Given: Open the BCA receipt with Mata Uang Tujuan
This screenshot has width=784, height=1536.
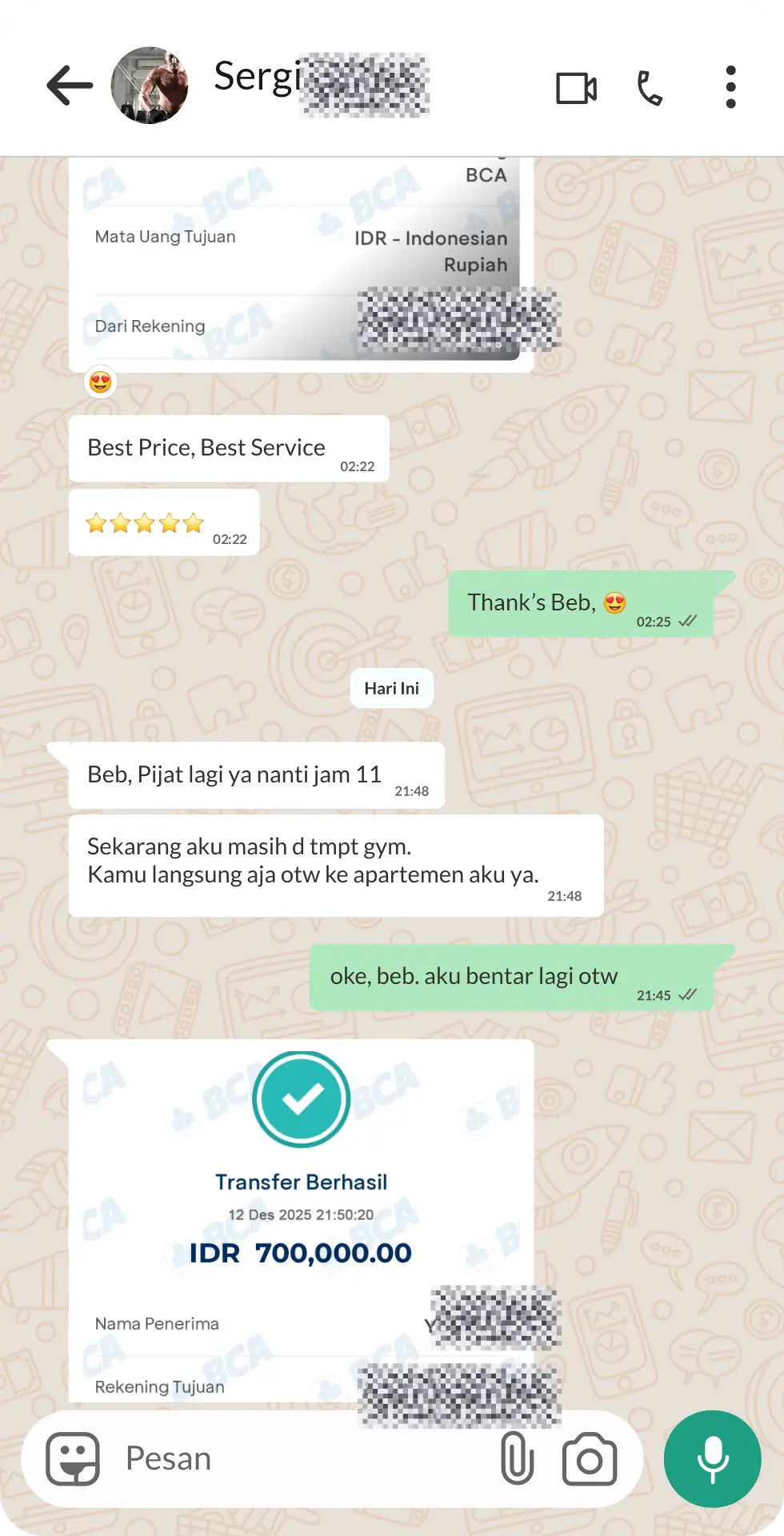Looking at the screenshot, I should pyautogui.click(x=301, y=256).
